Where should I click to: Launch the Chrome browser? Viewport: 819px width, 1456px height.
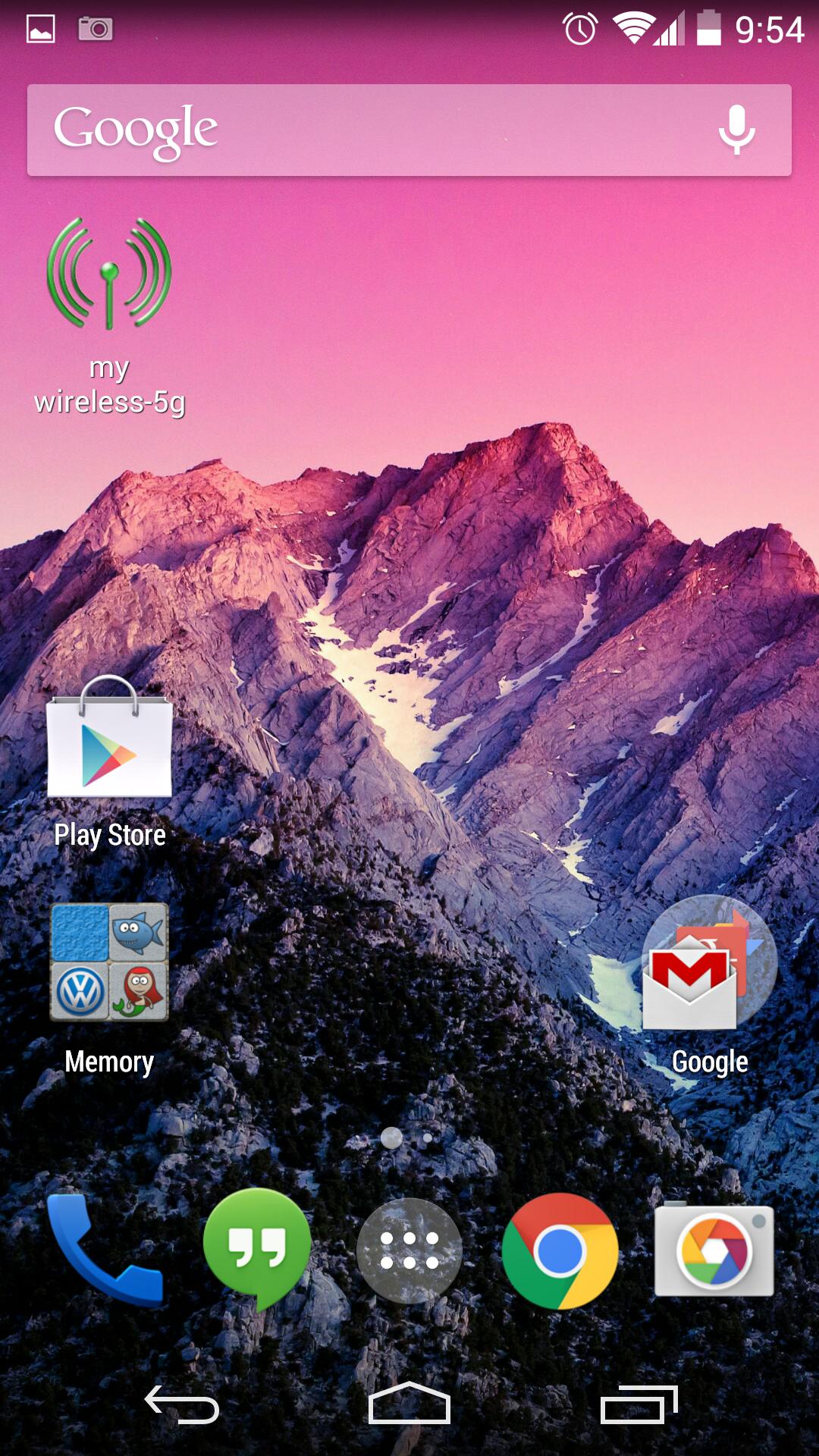pos(560,1250)
